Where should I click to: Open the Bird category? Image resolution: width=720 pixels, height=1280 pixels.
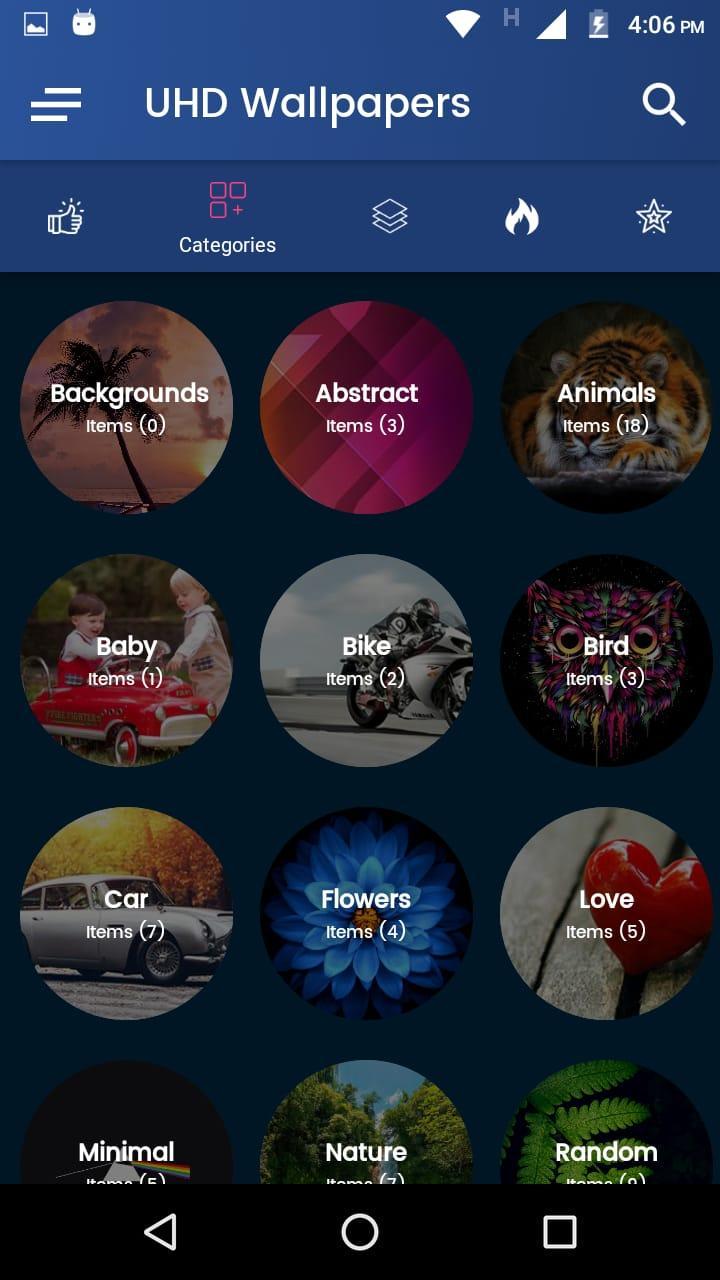pos(606,660)
